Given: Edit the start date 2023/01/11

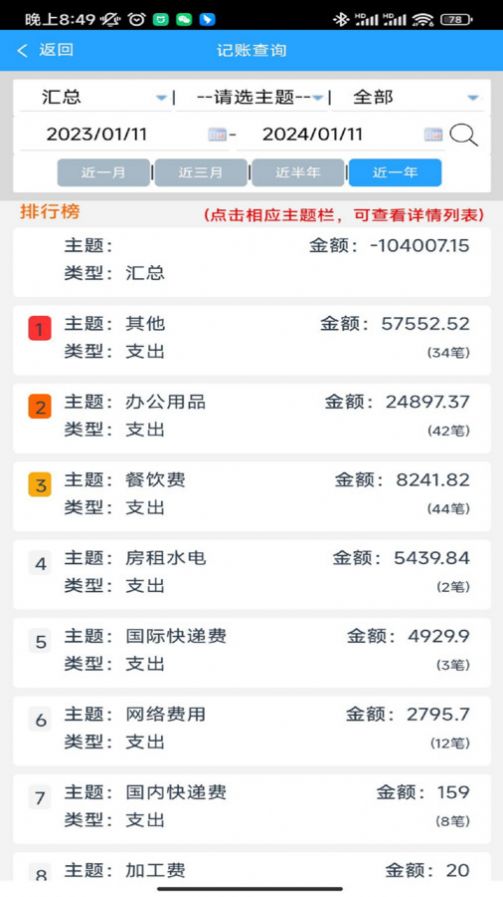Looking at the screenshot, I should (x=124, y=134).
